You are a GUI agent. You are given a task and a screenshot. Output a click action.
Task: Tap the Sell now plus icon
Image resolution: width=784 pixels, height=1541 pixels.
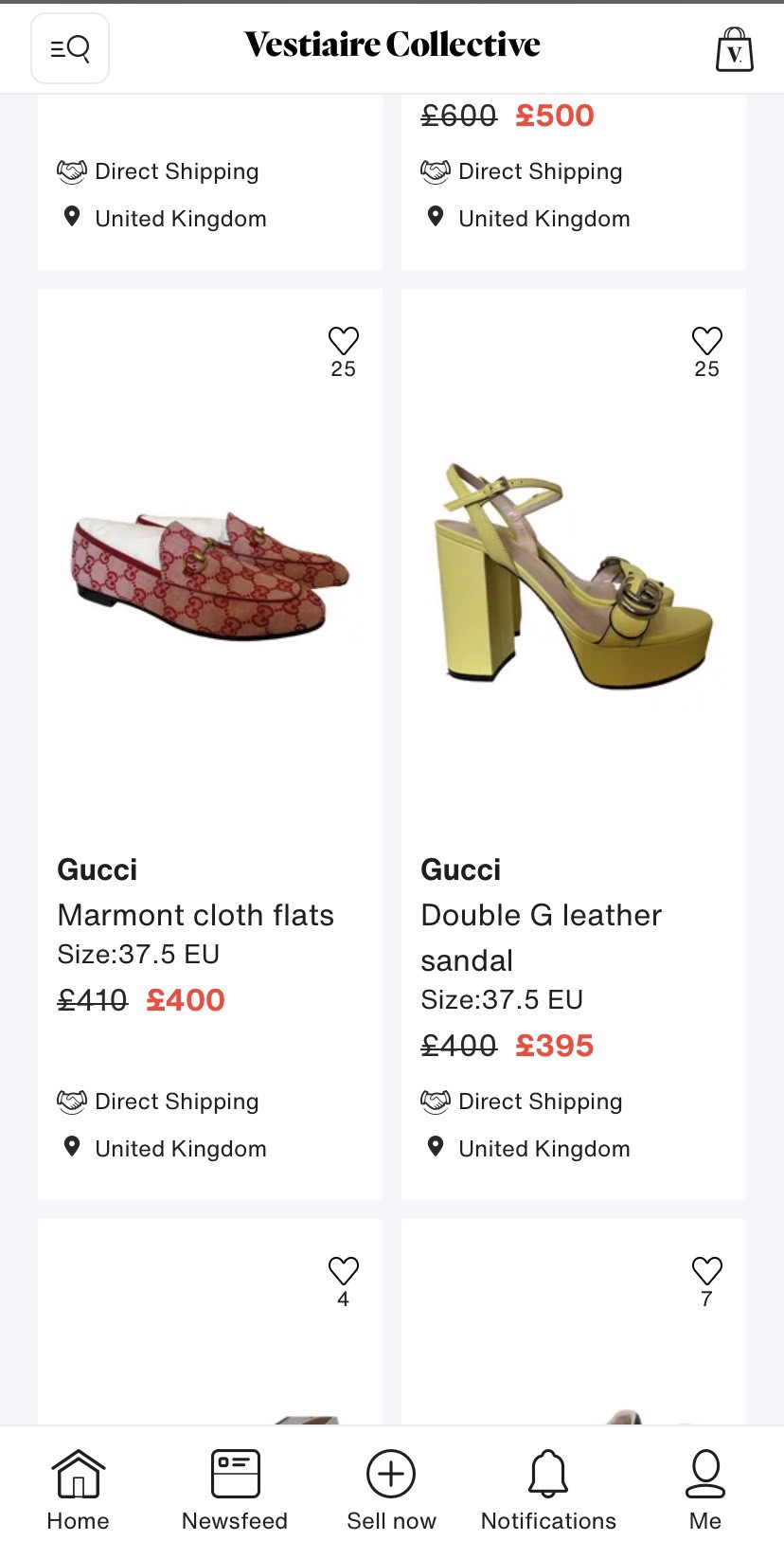[391, 1474]
